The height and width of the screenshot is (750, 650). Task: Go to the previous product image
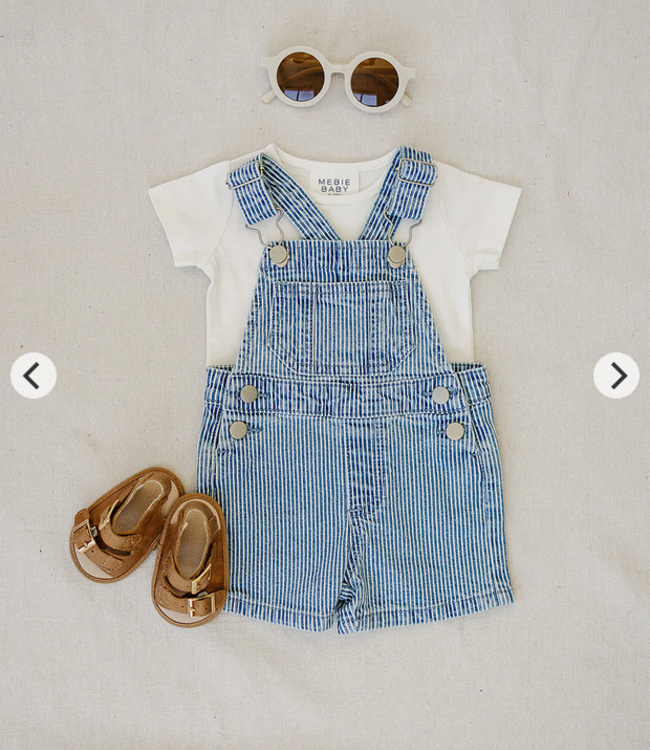tap(33, 376)
